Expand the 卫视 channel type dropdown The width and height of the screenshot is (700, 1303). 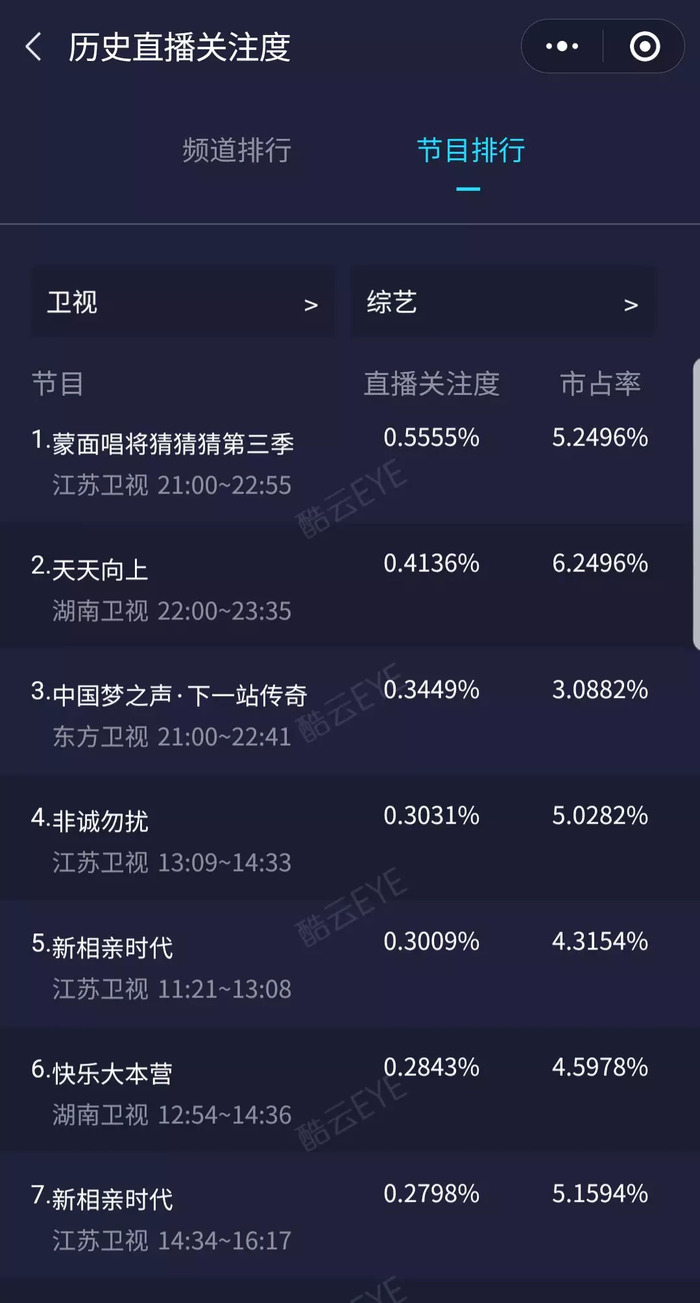tap(183, 303)
